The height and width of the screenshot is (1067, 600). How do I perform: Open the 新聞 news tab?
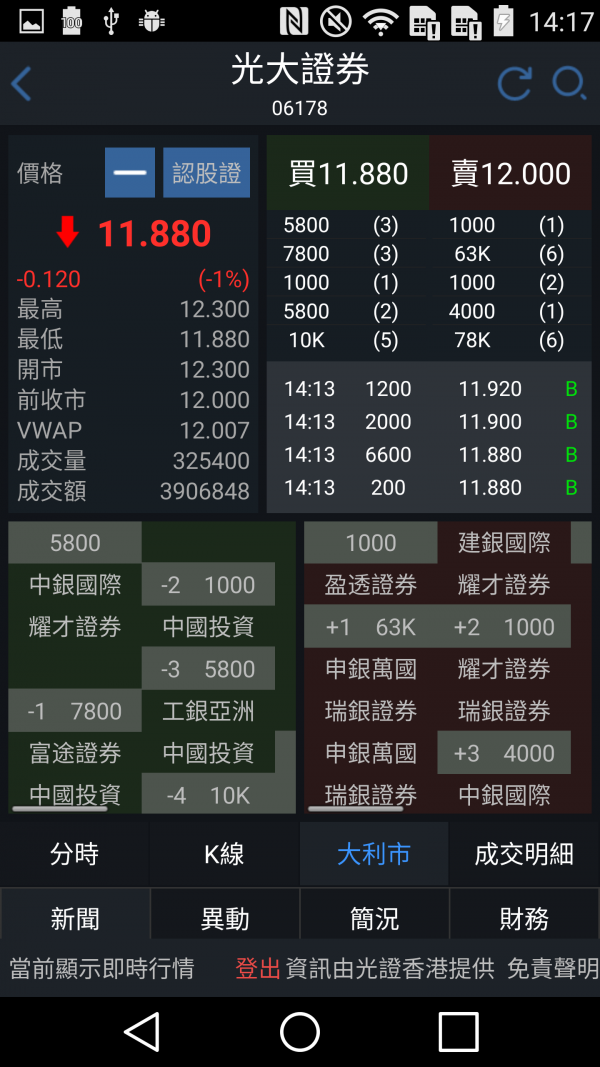(75, 918)
